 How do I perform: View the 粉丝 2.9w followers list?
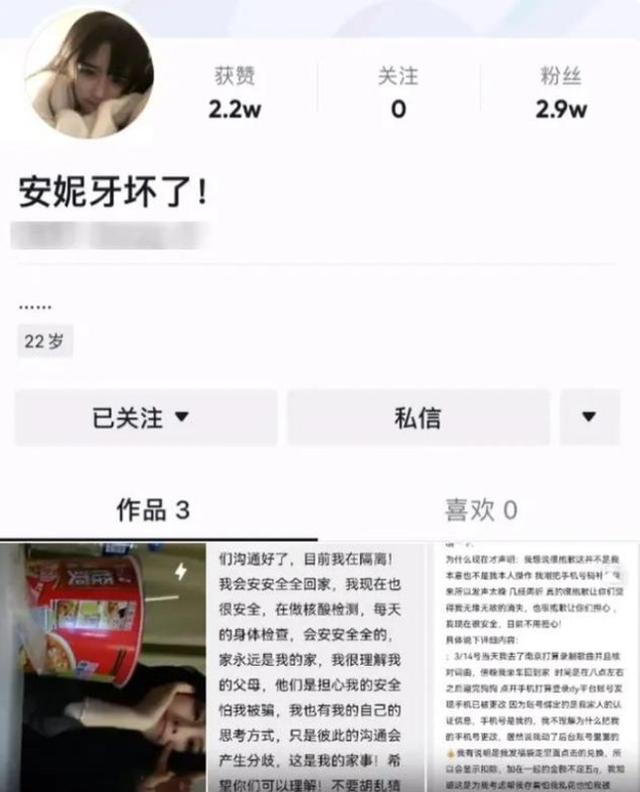[x=561, y=93]
